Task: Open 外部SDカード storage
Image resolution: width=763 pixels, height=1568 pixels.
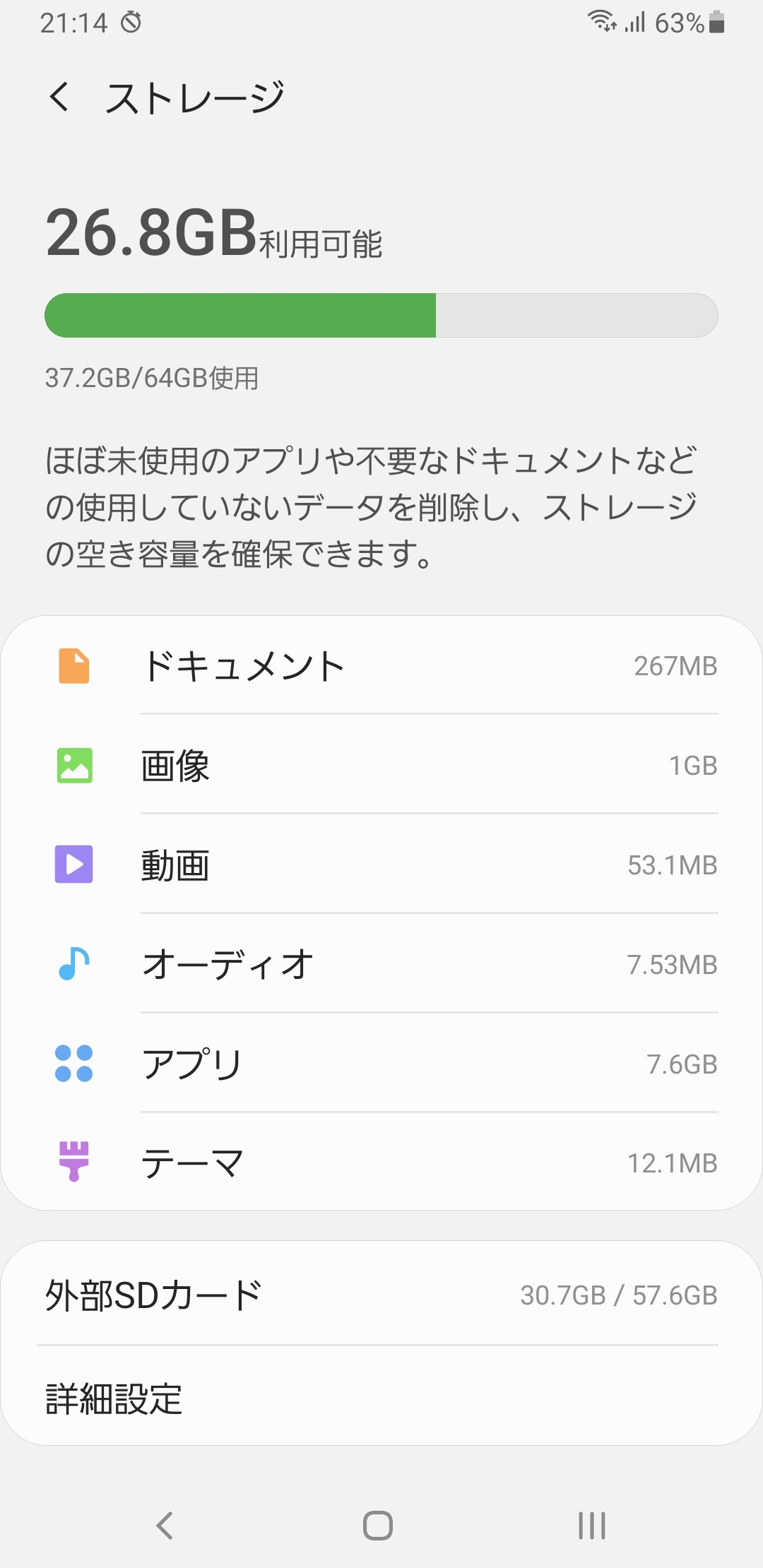Action: point(381,1295)
